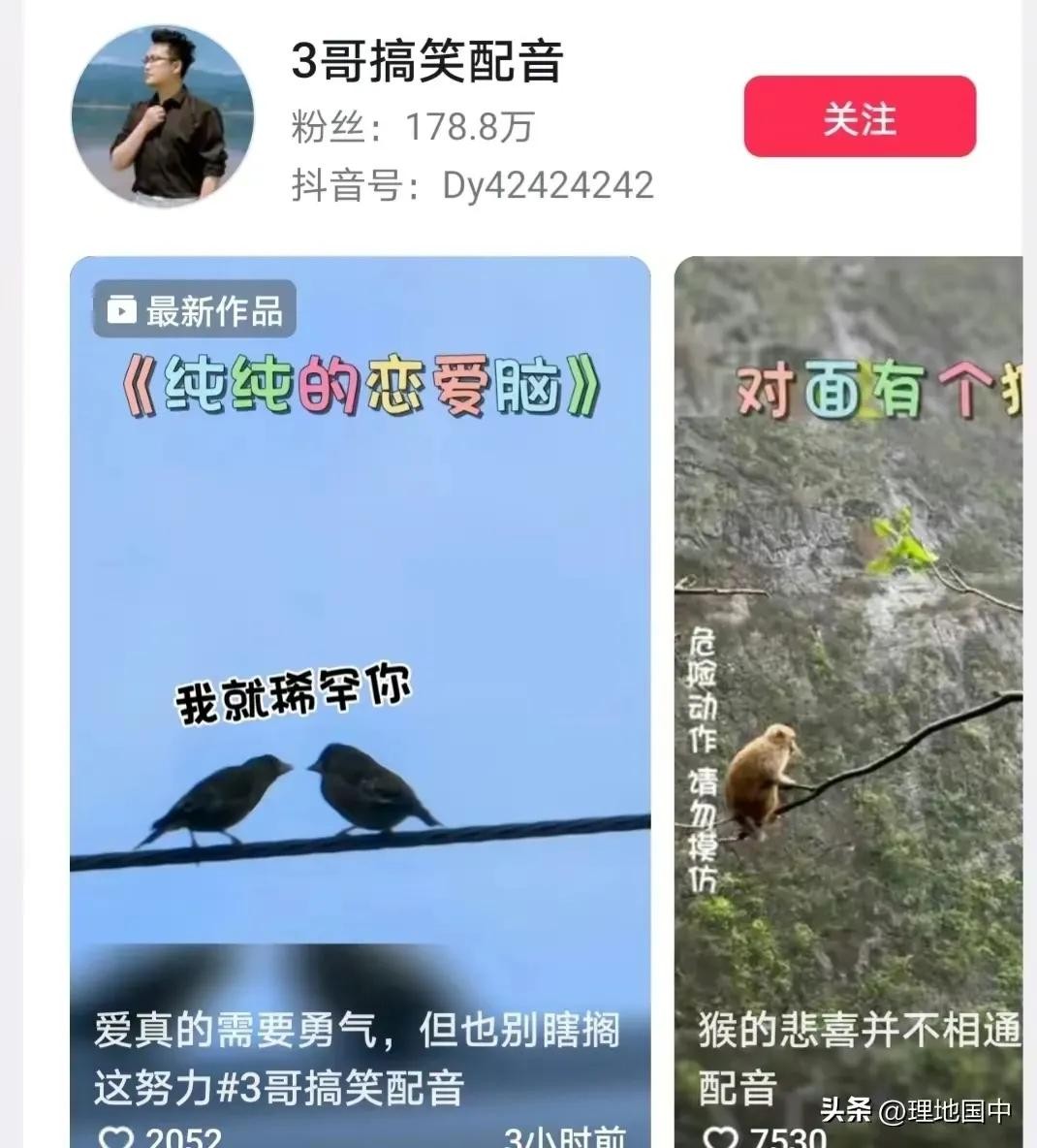Like the 爱真的需要勇气 video
The image size is (1037, 1148).
pos(117,1137)
